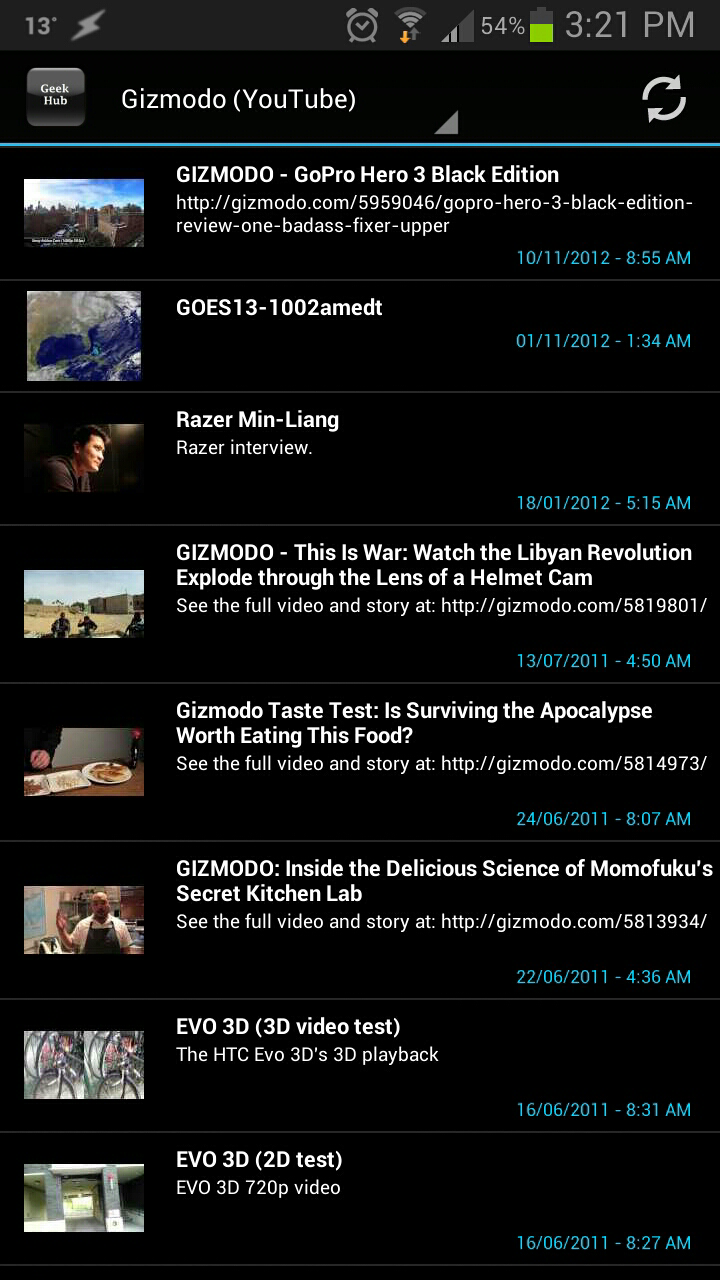Tap the 16/06/2011 timestamp on EVO 3D entry

pos(604,1110)
